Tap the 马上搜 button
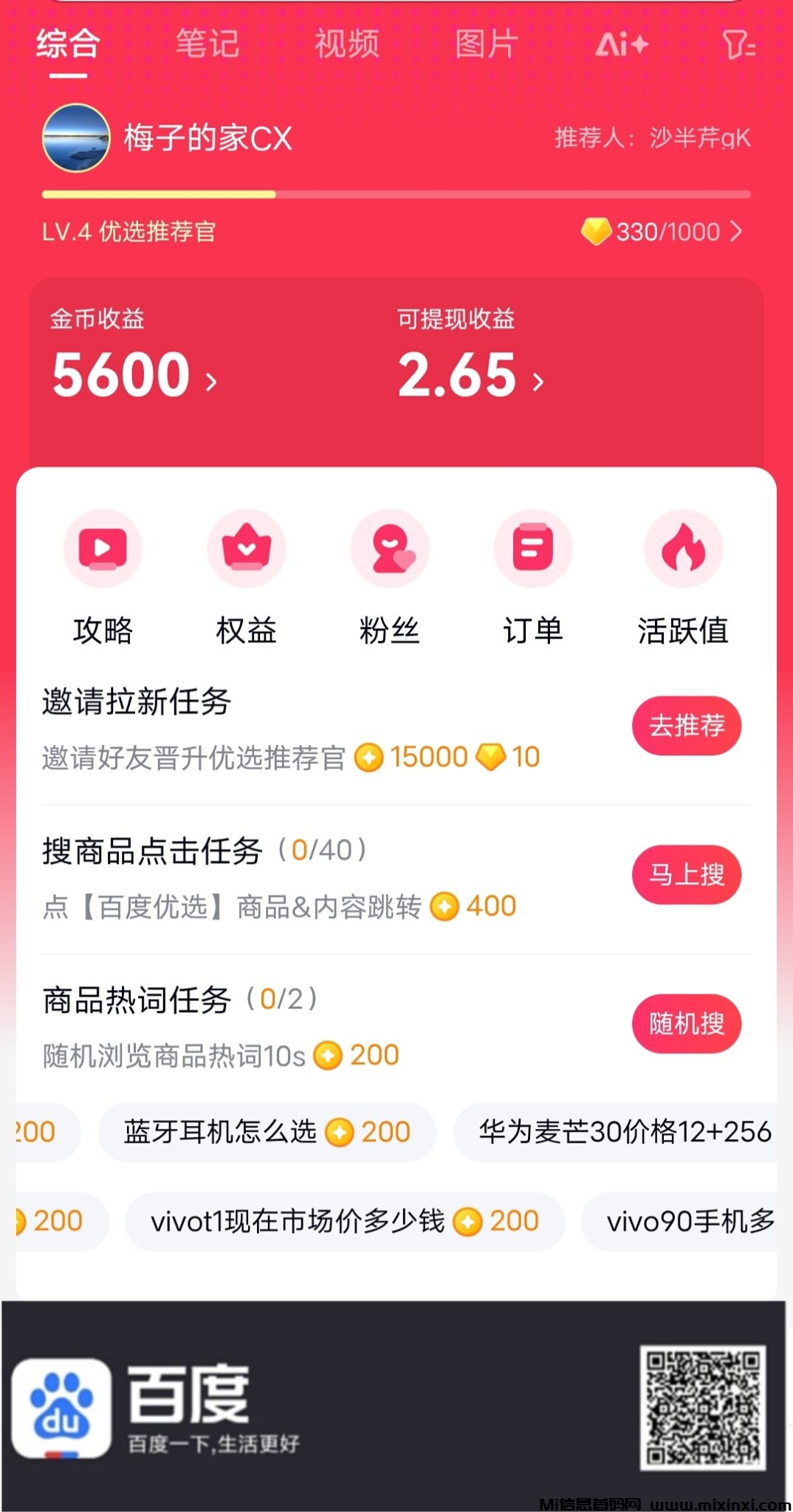793x1512 pixels. click(x=686, y=875)
